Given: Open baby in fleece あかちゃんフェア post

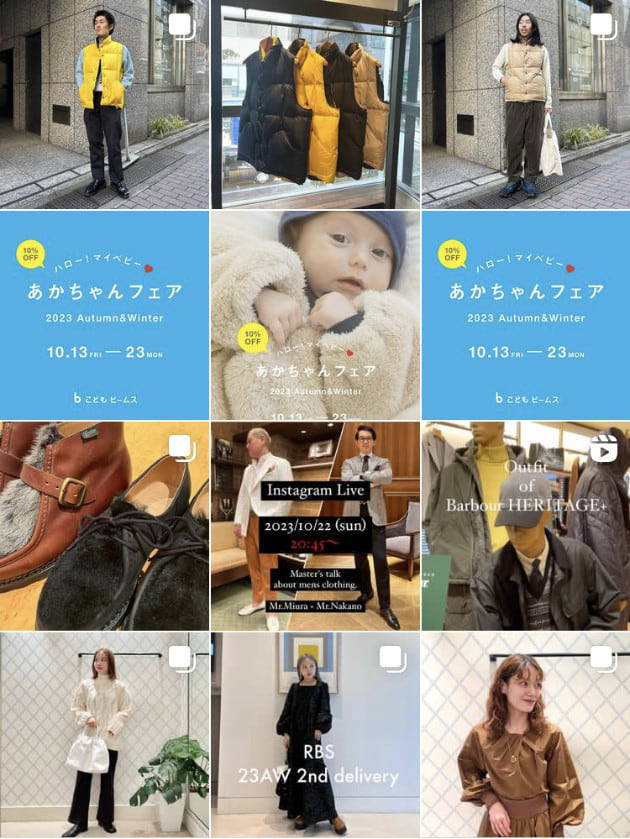Looking at the screenshot, I should coord(315,315).
